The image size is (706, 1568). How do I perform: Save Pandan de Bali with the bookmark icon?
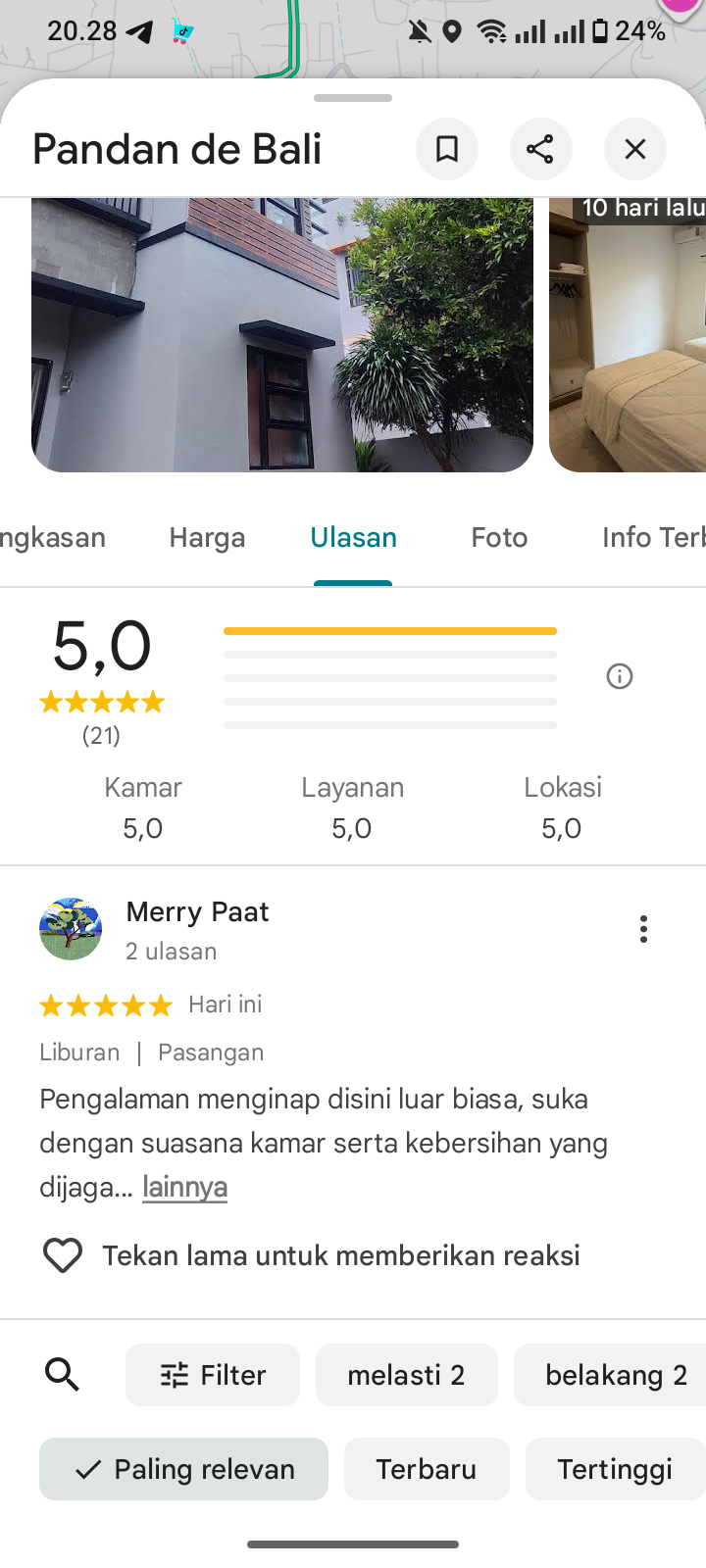[447, 149]
